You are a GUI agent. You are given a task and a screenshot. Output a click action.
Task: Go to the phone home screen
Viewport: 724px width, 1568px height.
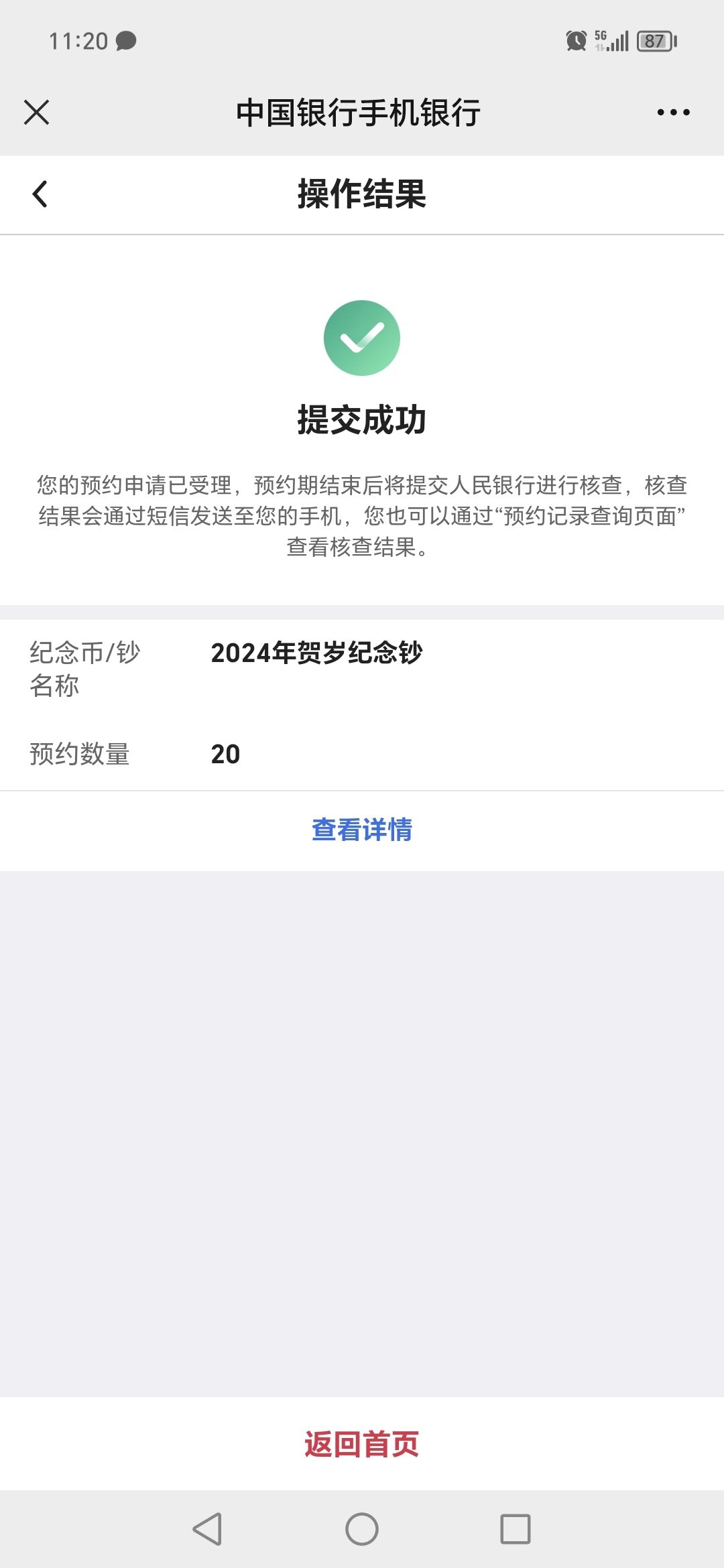pyautogui.click(x=362, y=1529)
